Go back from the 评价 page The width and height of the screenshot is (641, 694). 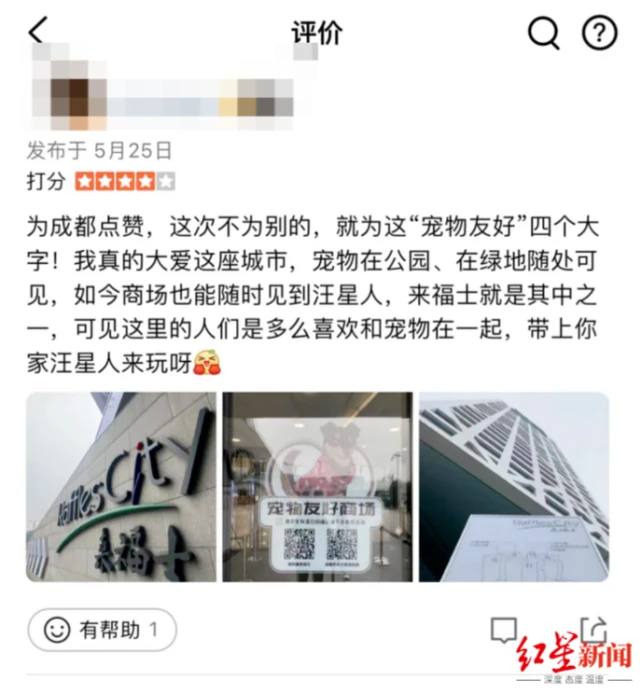coord(37,32)
